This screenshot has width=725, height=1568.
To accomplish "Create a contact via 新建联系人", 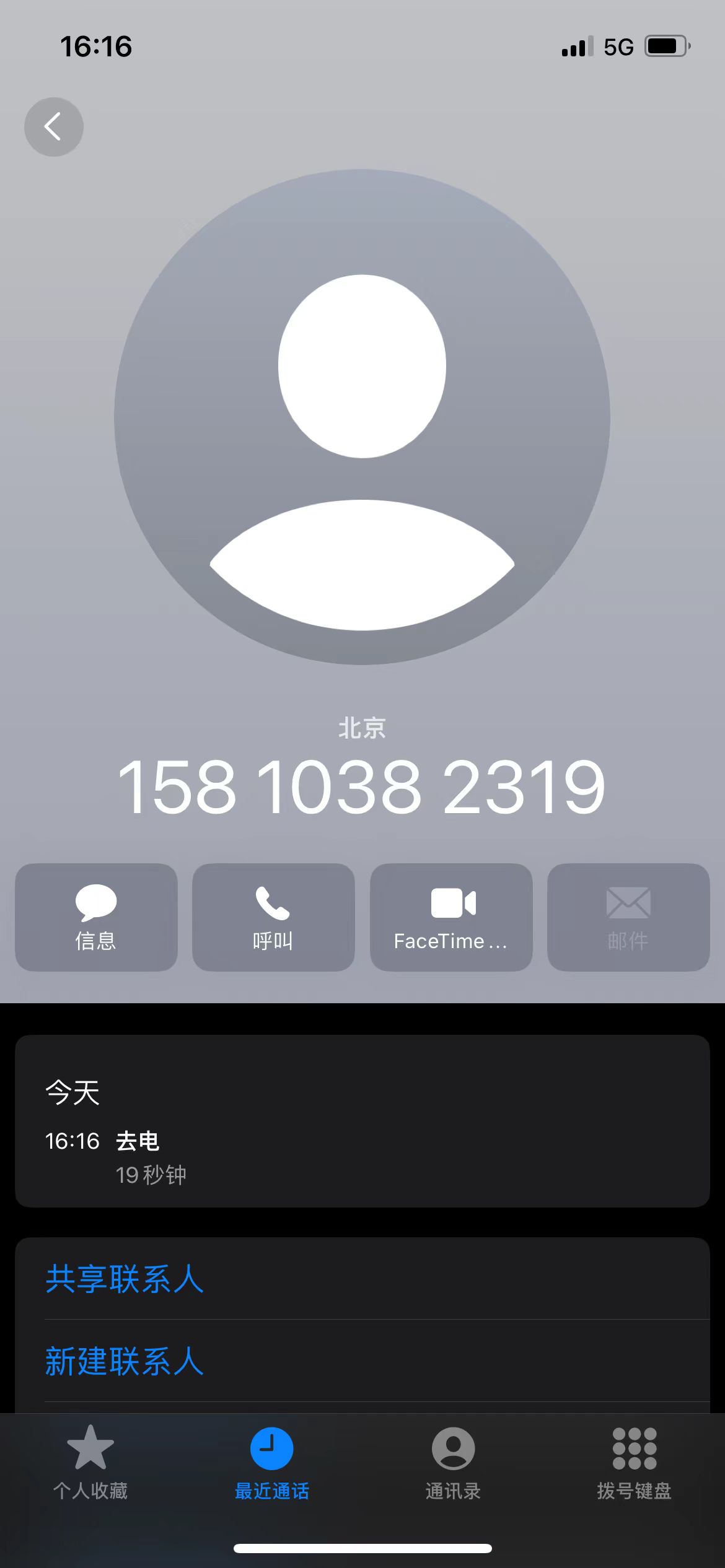I will tap(362, 1361).
